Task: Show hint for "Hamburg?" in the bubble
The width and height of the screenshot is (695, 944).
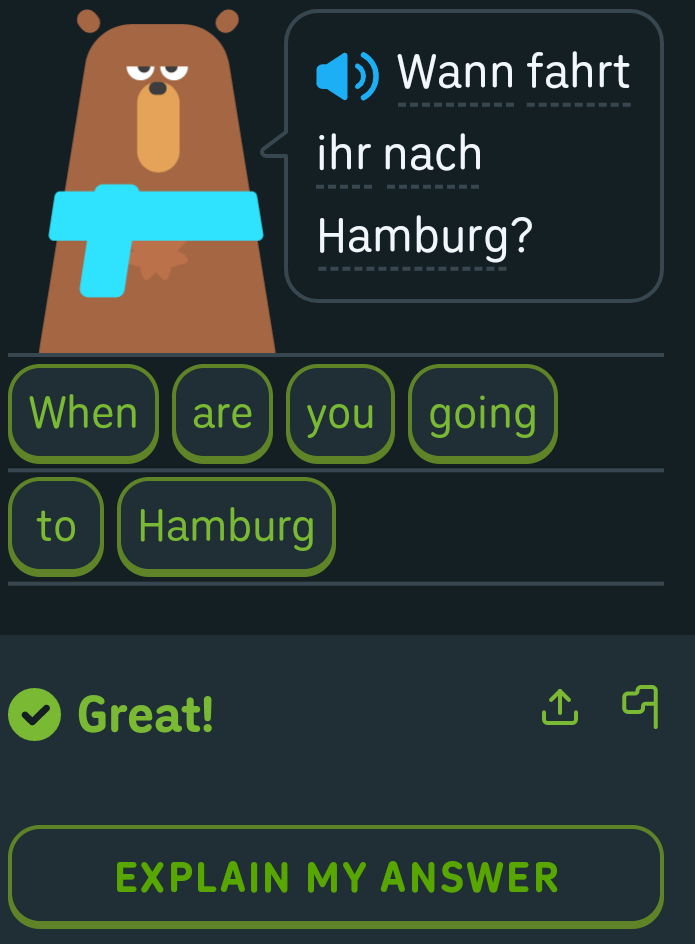Action: click(424, 236)
